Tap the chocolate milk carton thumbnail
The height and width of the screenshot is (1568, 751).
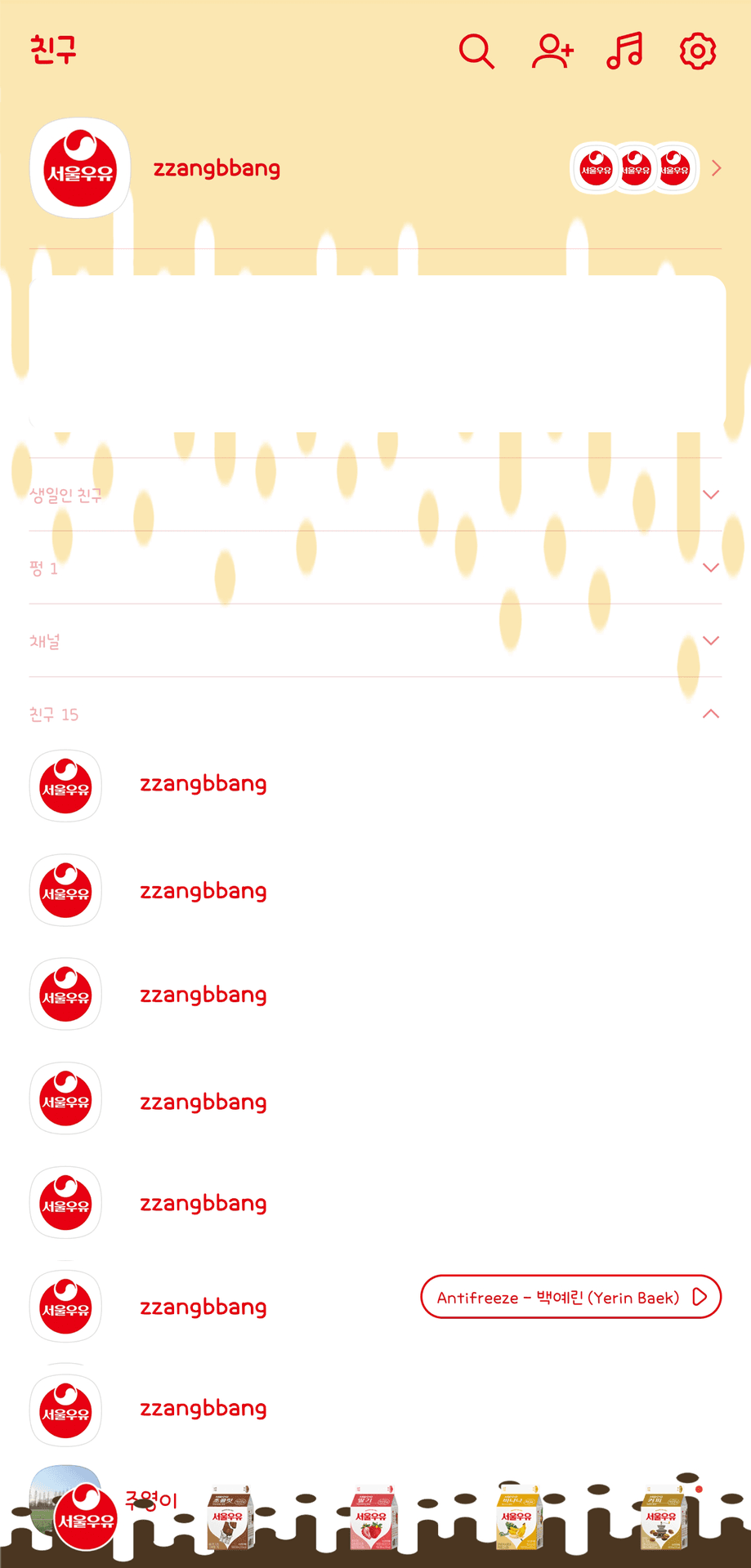click(233, 1521)
